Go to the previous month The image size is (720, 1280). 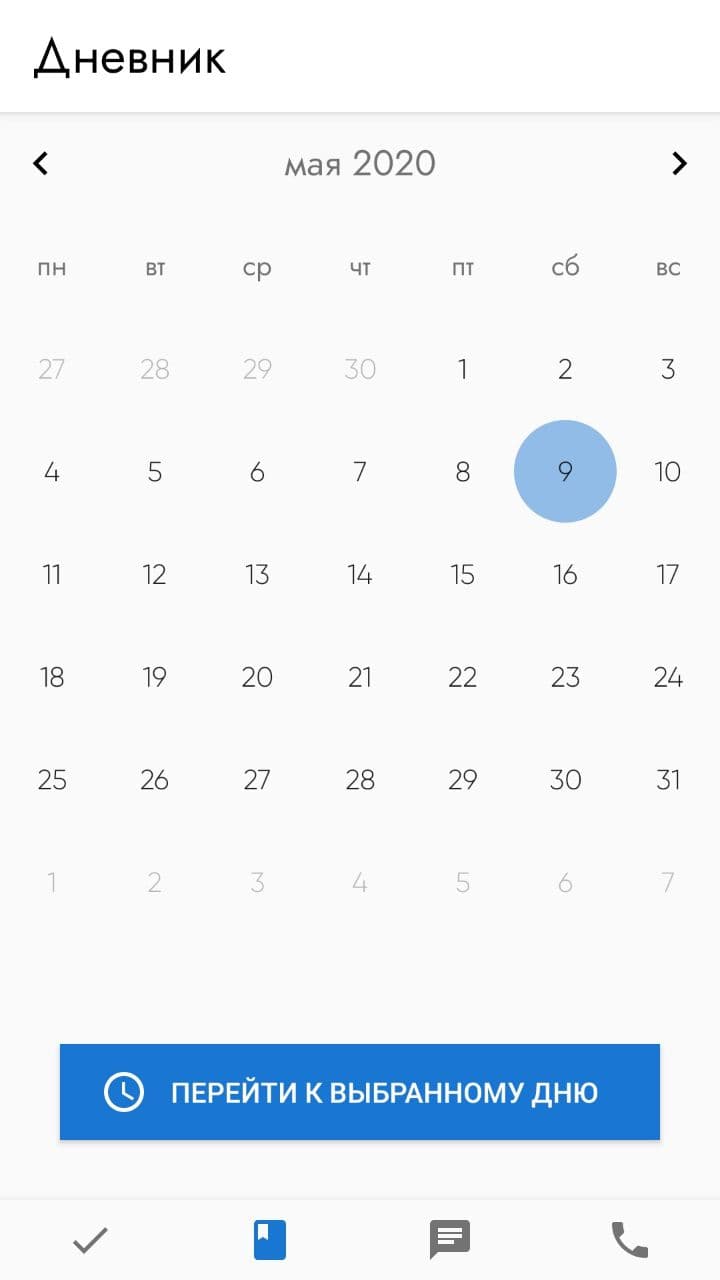pyautogui.click(x=40, y=164)
